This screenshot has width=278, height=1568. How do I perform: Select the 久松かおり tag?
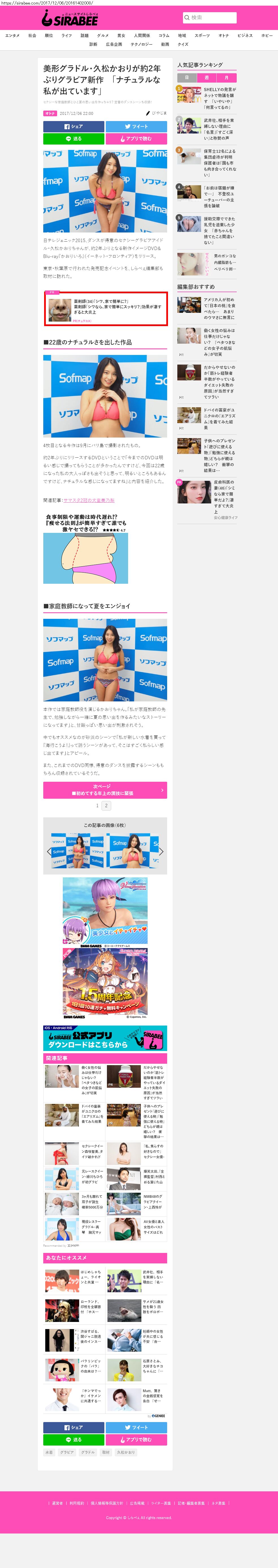pos(126,1452)
